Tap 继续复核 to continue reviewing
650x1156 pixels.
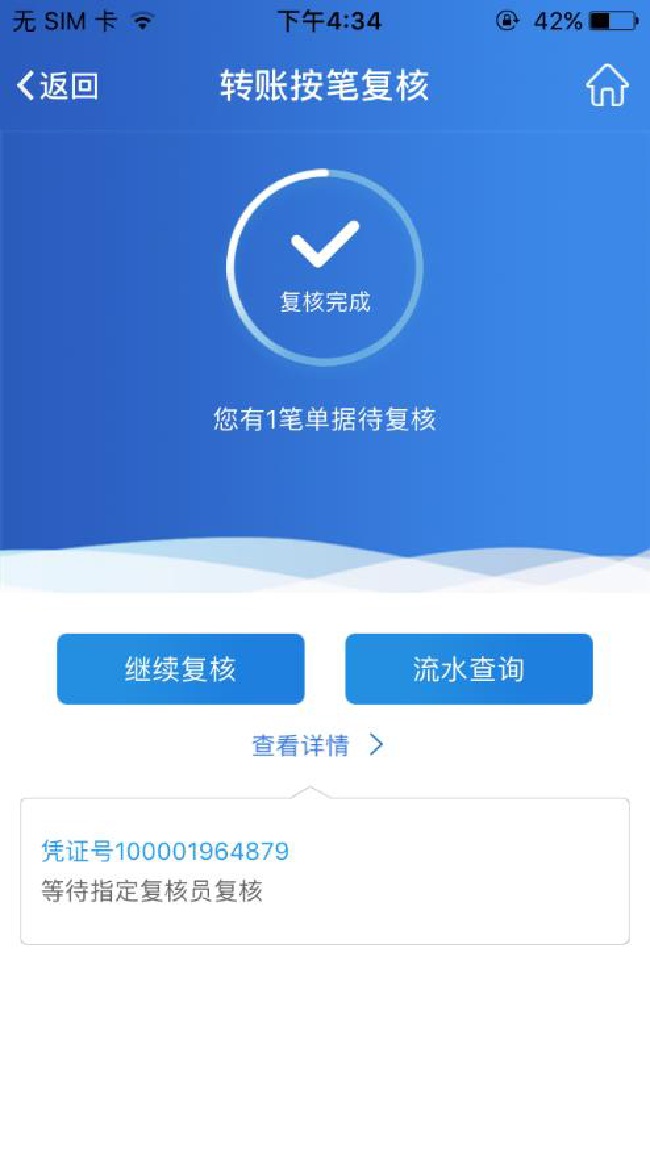pos(180,669)
